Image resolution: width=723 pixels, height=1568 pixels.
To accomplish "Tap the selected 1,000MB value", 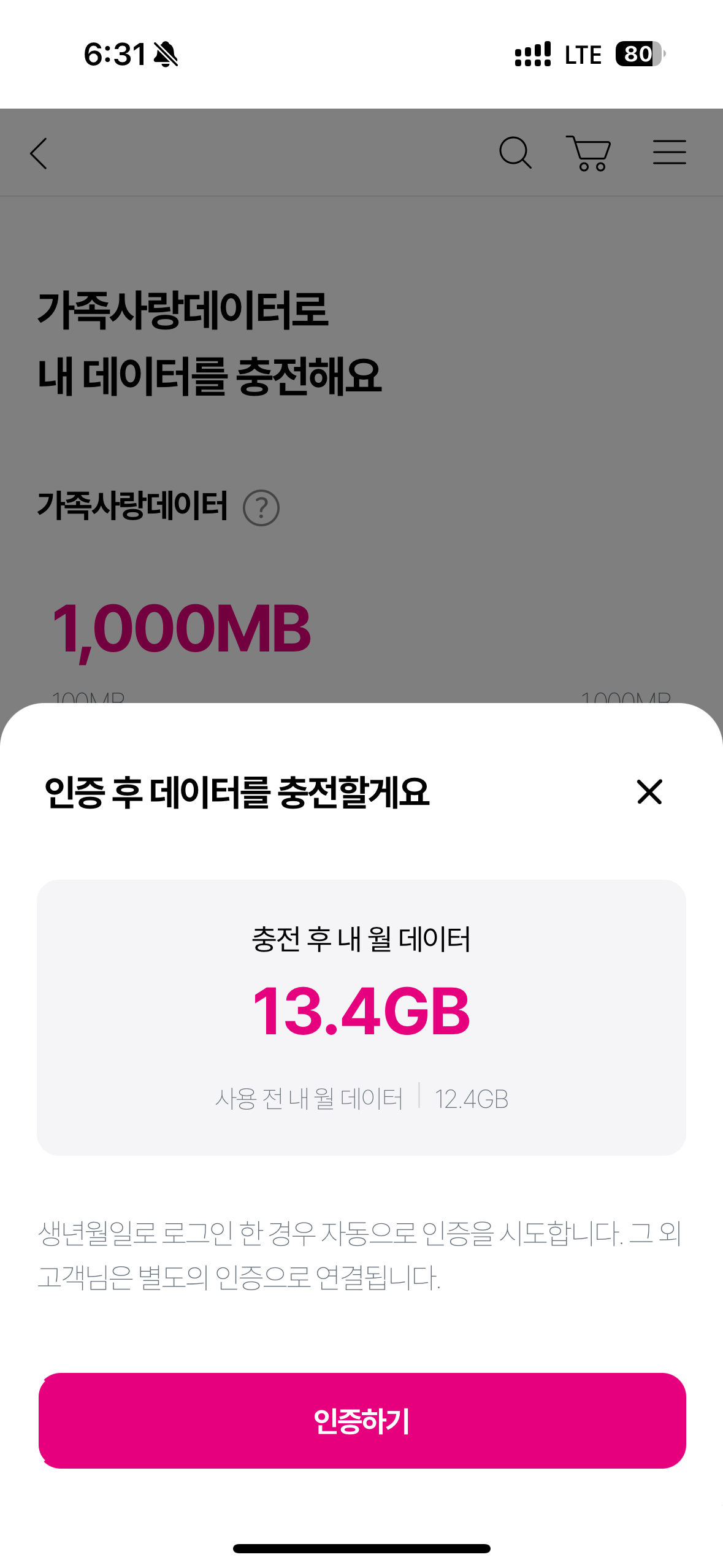I will (180, 627).
